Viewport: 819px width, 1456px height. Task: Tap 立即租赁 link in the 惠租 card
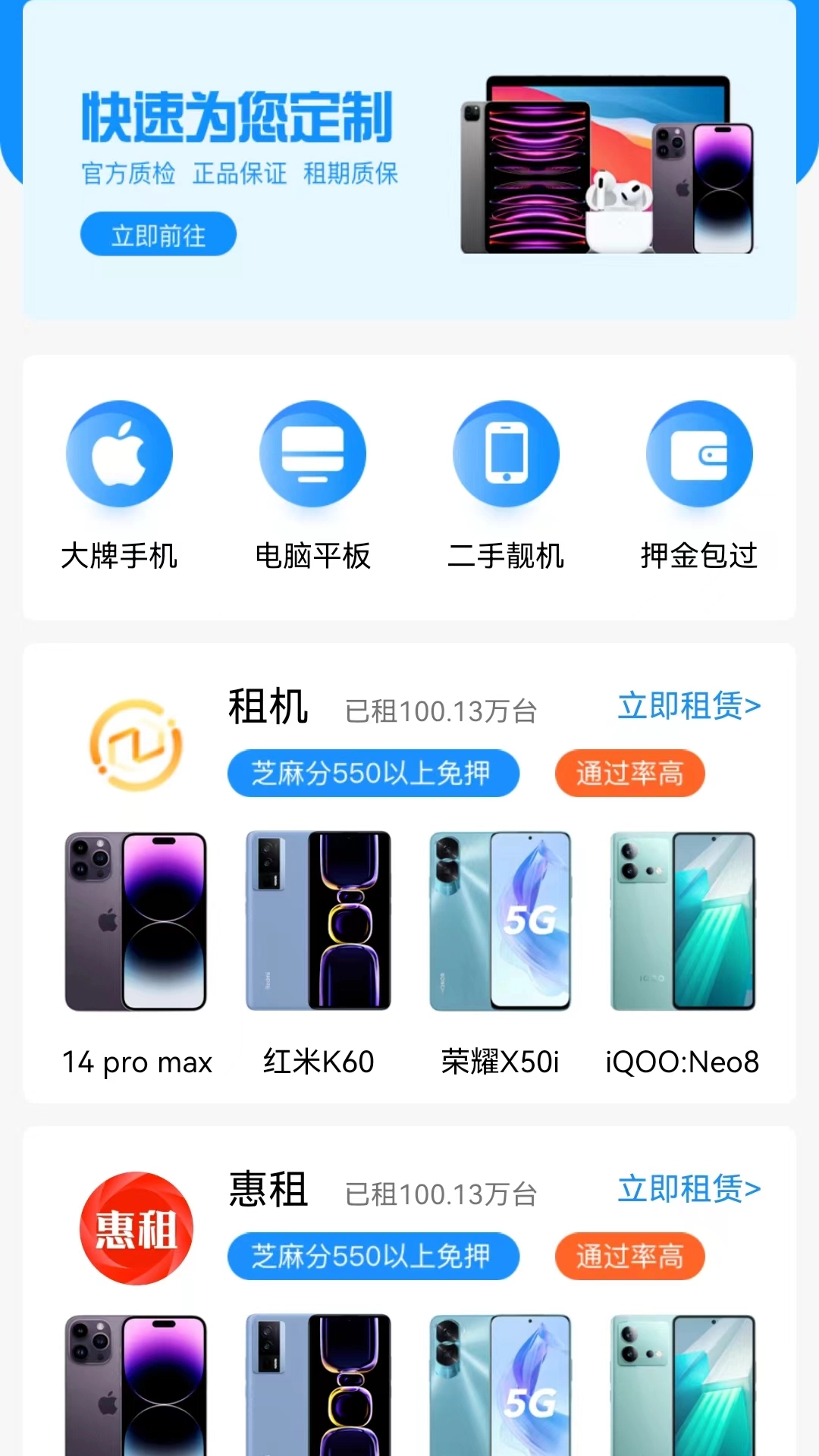coord(689,1189)
